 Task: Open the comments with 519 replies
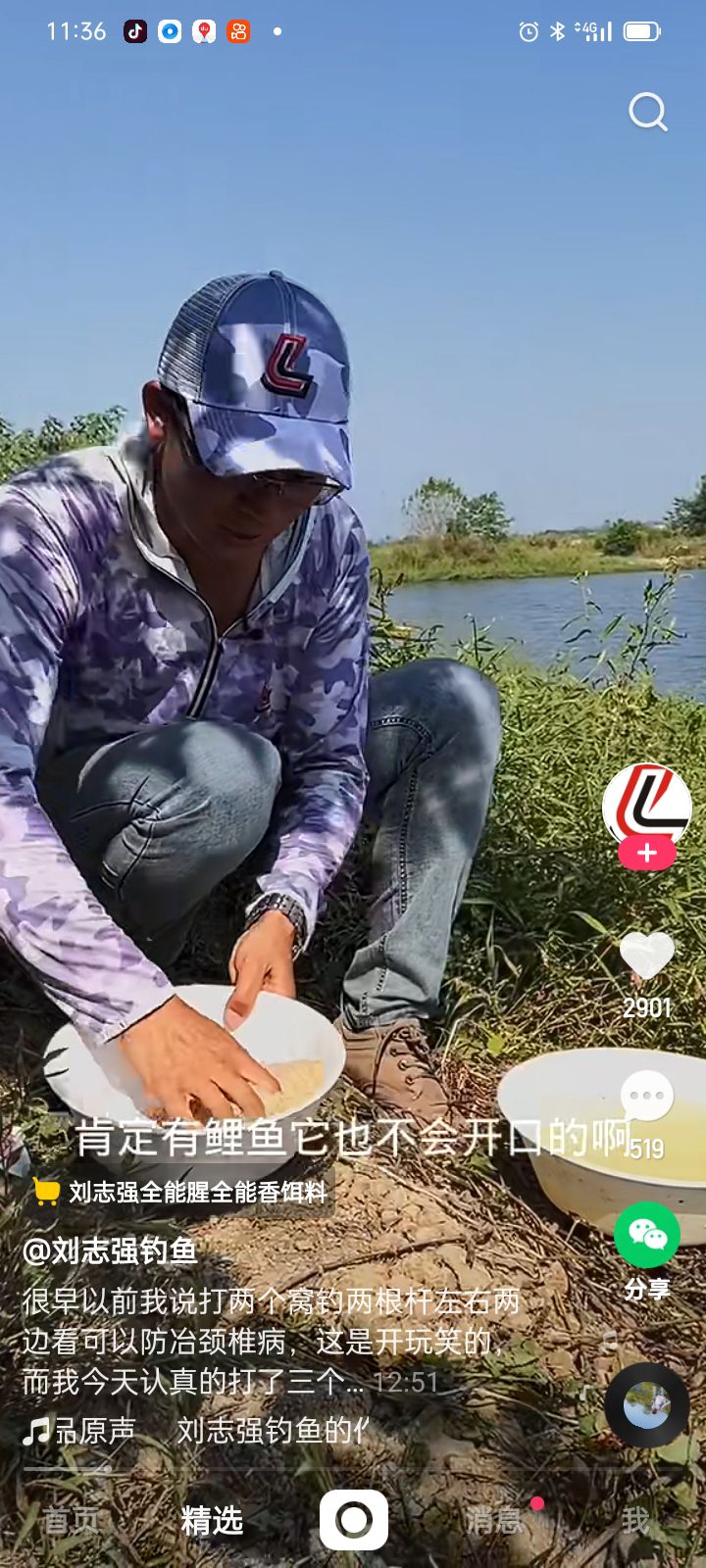click(646, 1098)
